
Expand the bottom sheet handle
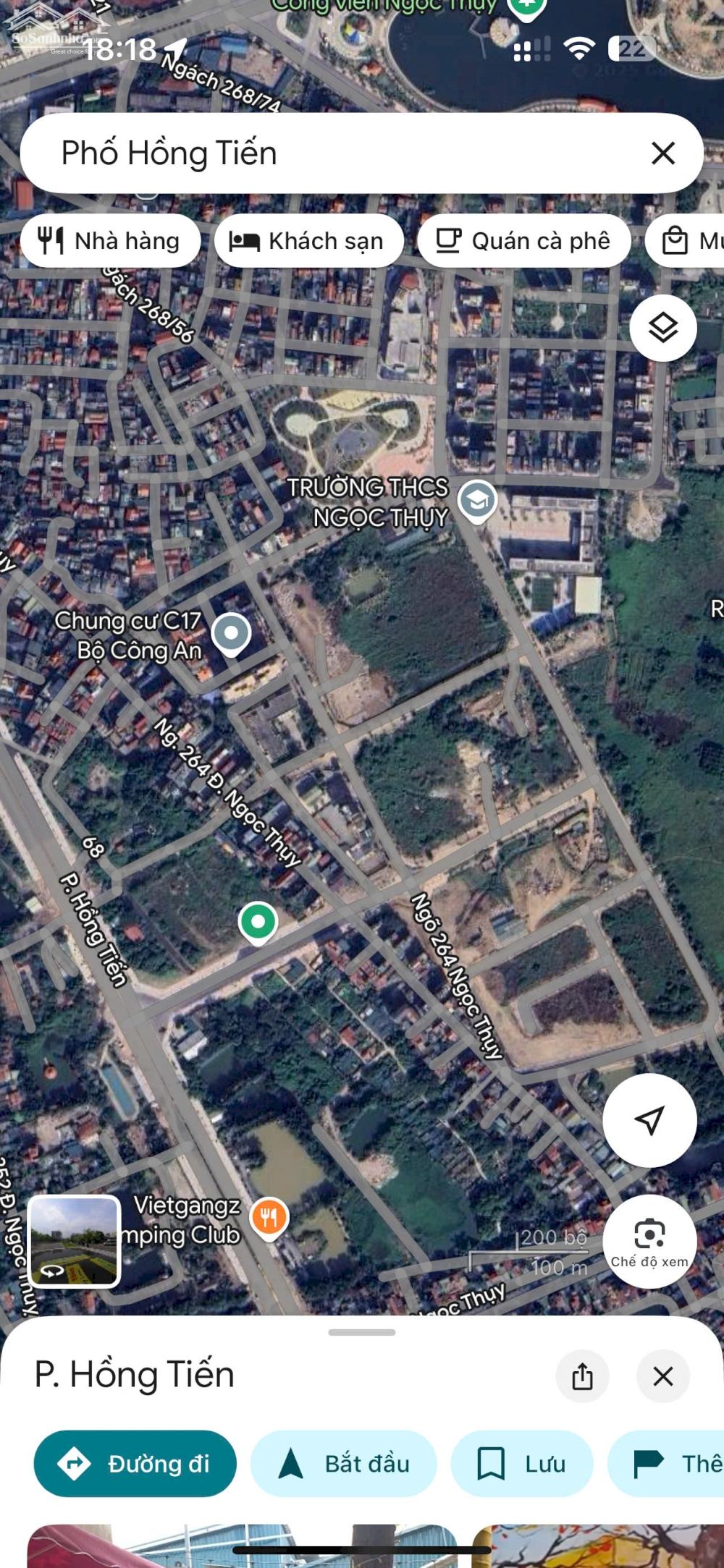coord(362,1332)
